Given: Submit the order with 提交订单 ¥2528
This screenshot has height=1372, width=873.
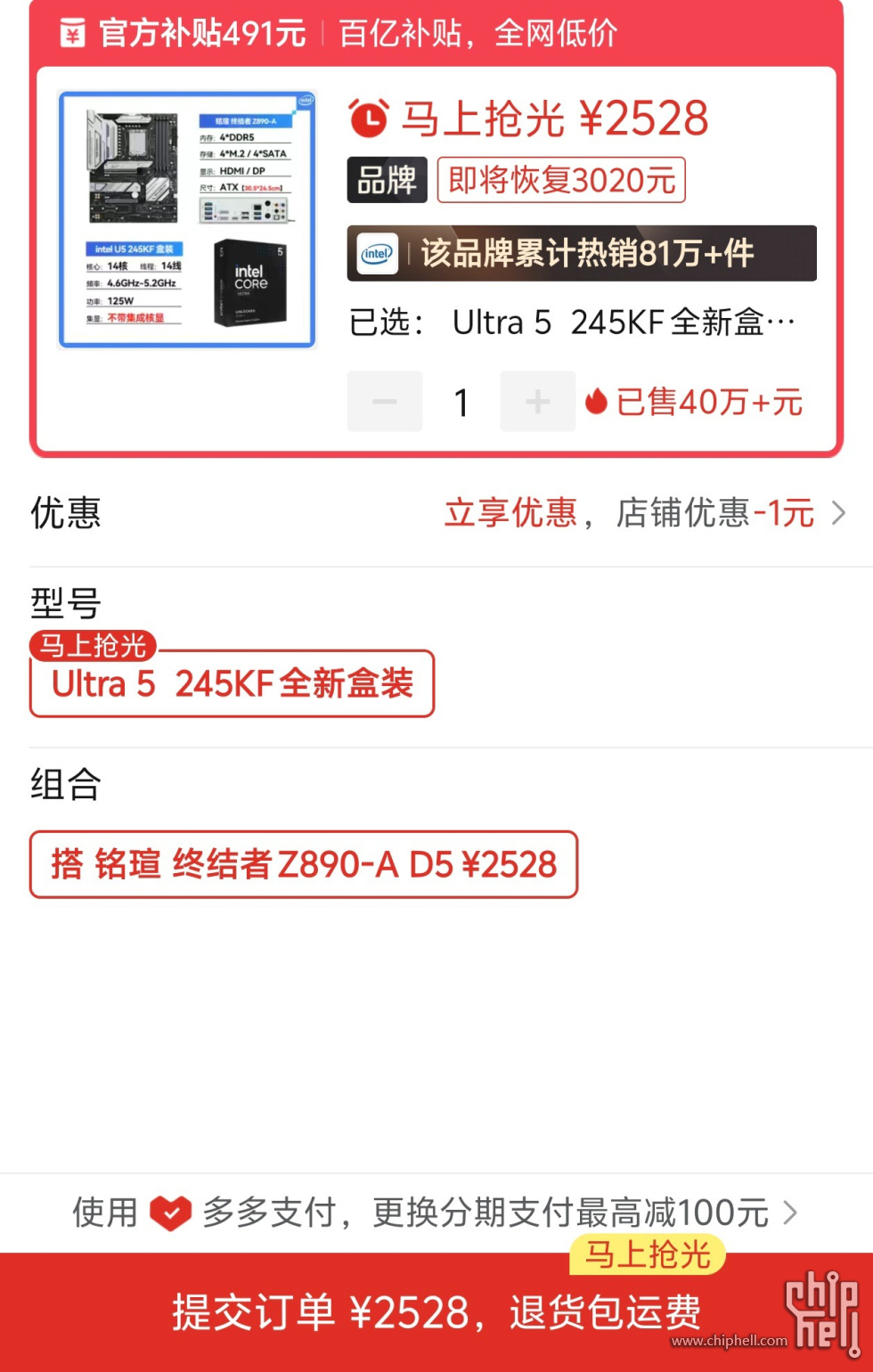Looking at the screenshot, I should [x=436, y=1311].
